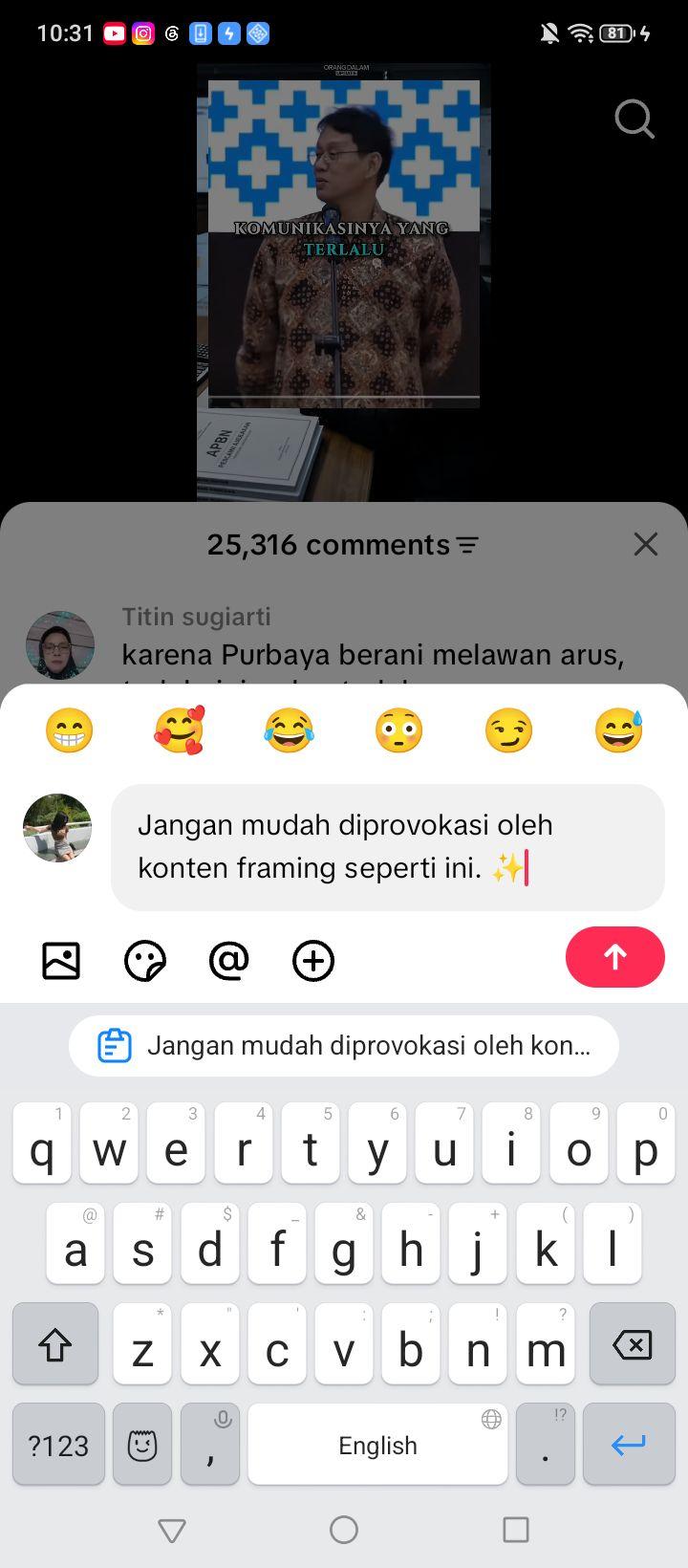Tap the comment text field
This screenshot has height=1568, width=688.
point(388,847)
